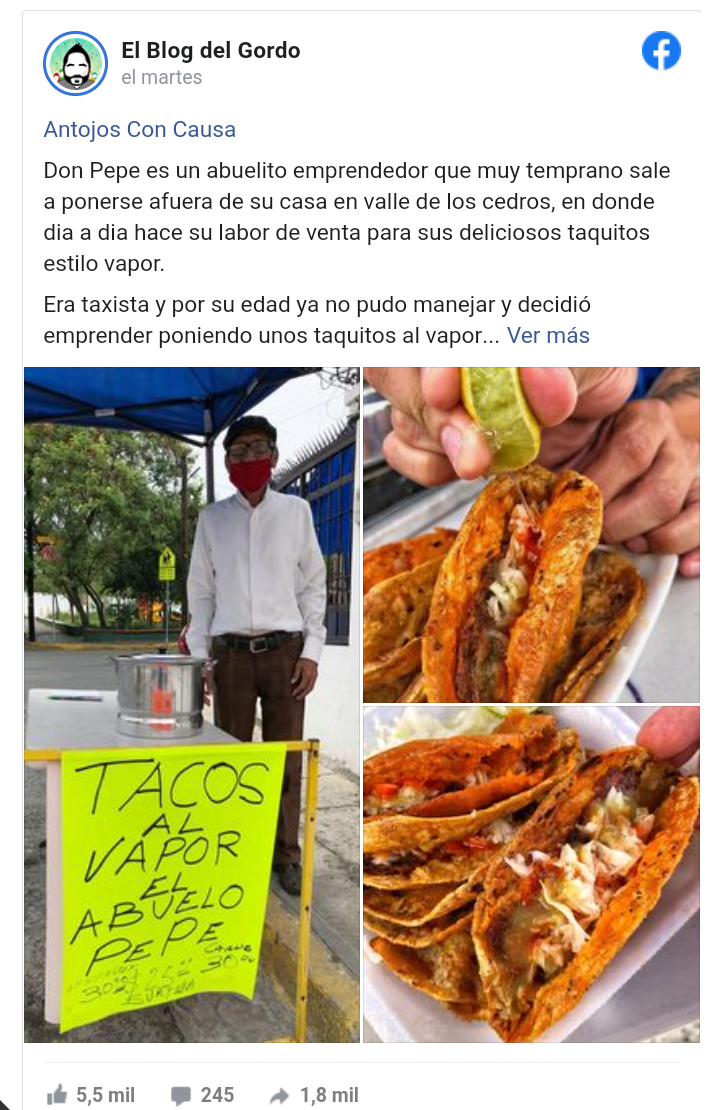Tap the share arrow with 1,8 mil
Screen dimensions: 720x1110
point(280,1095)
